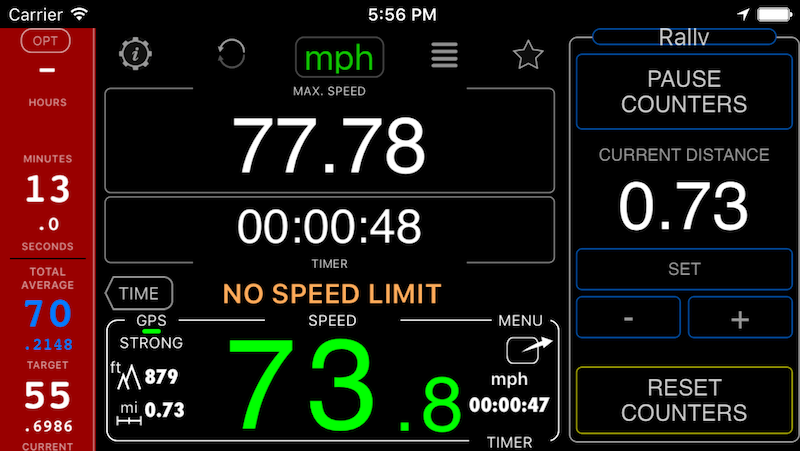Open the MENU arrow icon

[x=529, y=349]
